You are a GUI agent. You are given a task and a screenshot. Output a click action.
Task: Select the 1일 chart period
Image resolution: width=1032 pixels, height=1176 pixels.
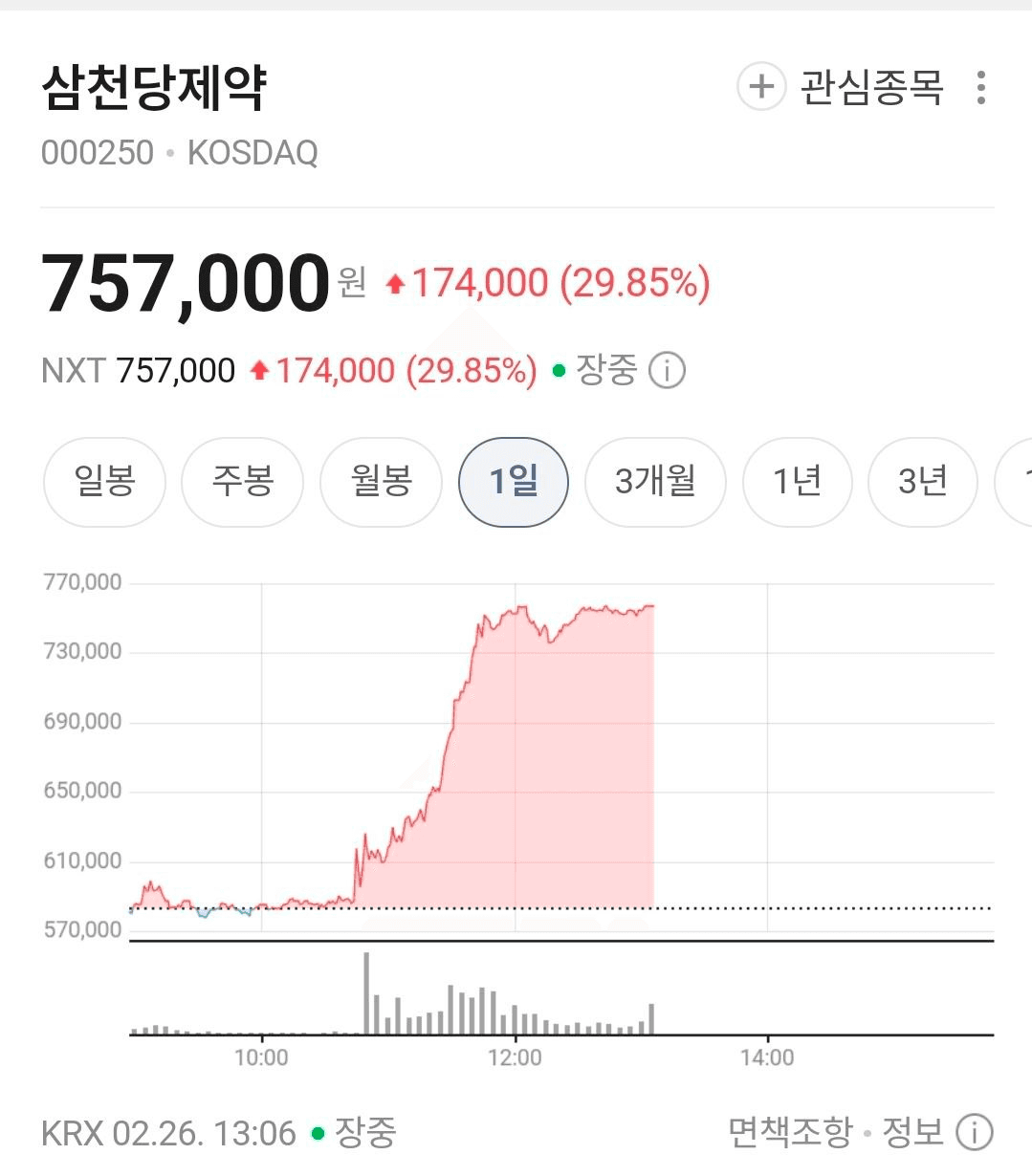coord(514,481)
